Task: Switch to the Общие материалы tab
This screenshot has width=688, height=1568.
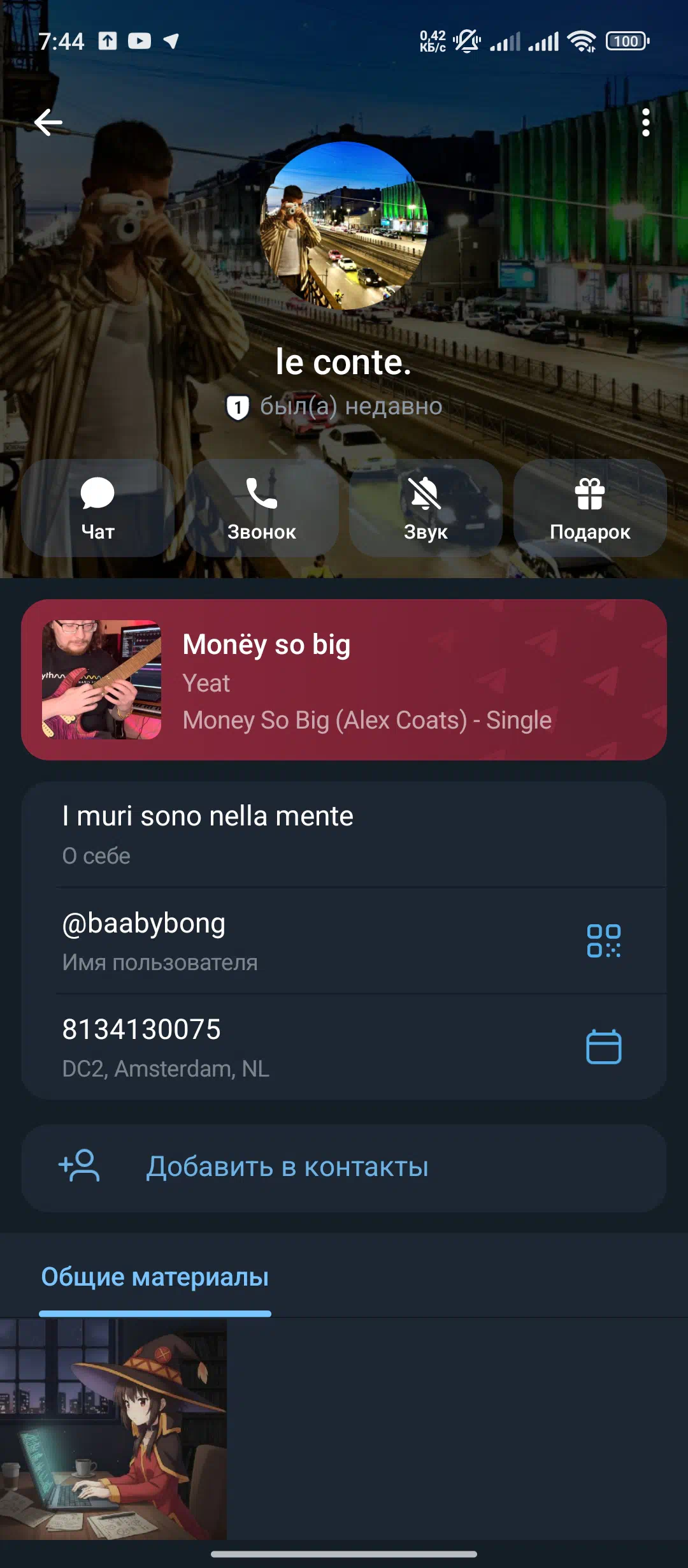Action: pyautogui.click(x=155, y=1277)
